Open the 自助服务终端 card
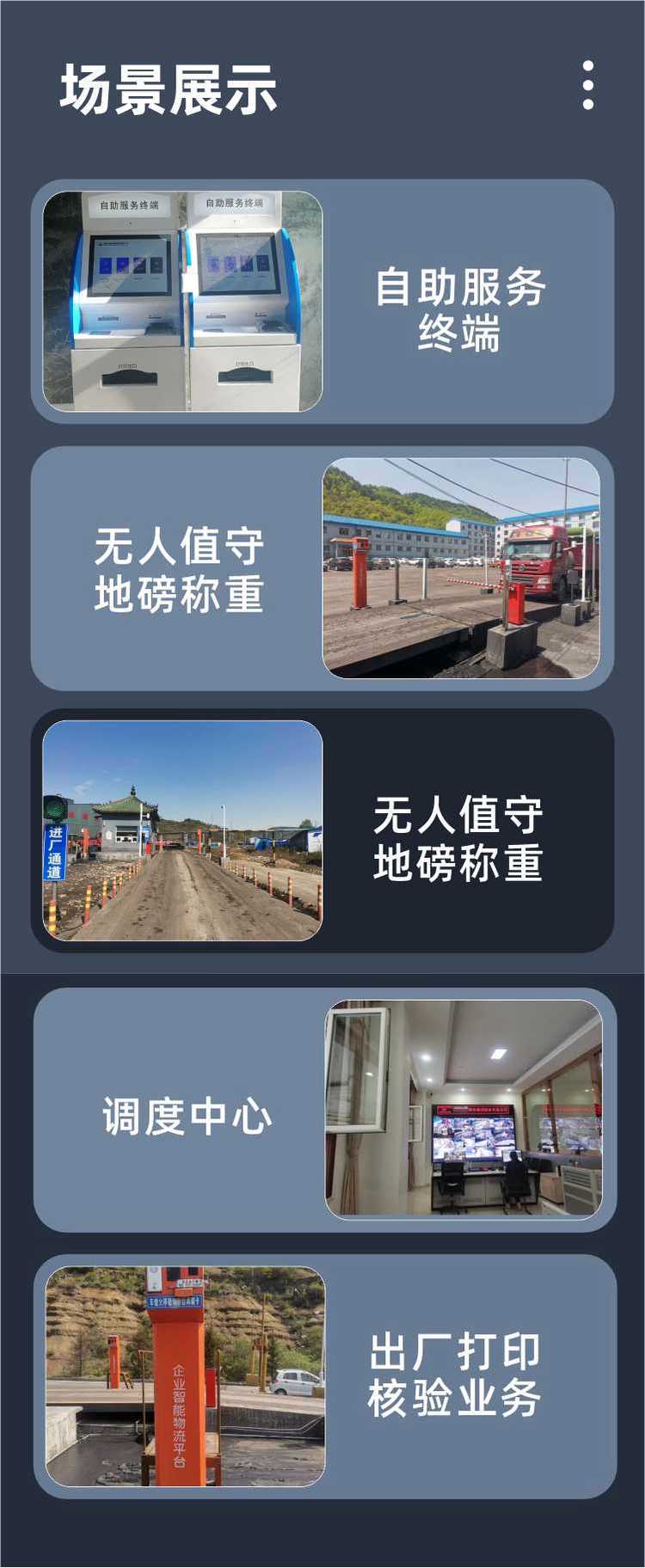The width and height of the screenshot is (645, 1568). [x=322, y=301]
